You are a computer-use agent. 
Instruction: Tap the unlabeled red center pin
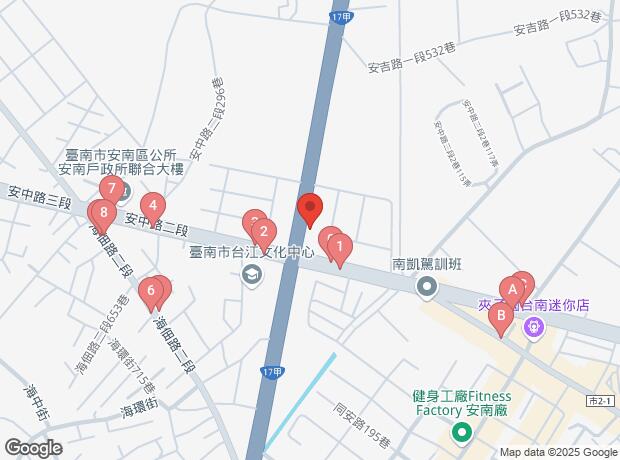pos(309,209)
